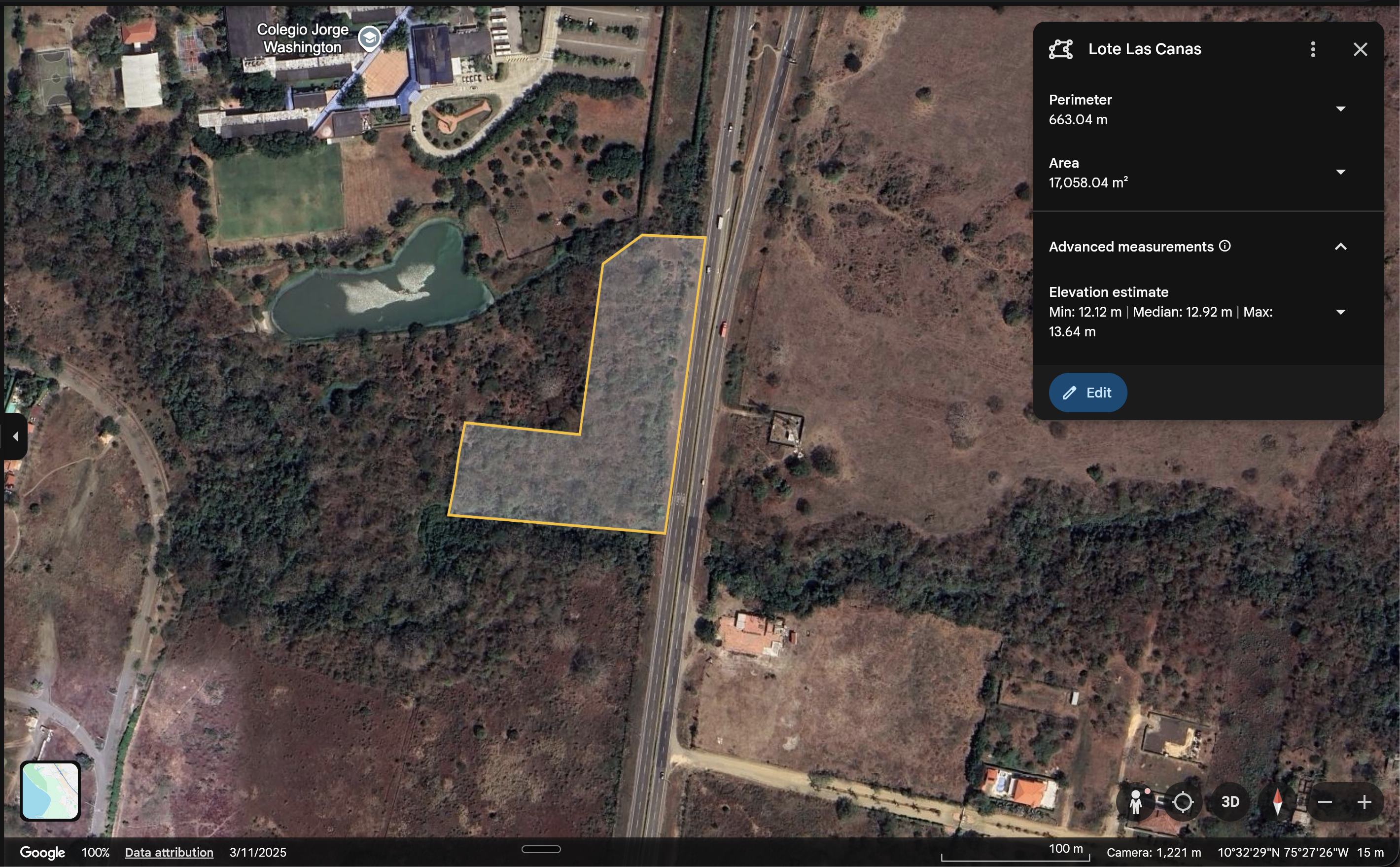Viewport: 1400px width, 867px height.
Task: Open the Lote Las Canas overflow menu
Action: point(1313,49)
